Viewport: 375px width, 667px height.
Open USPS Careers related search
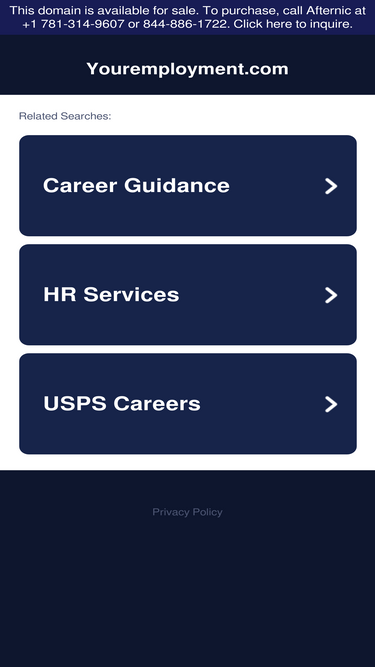pyautogui.click(x=188, y=404)
